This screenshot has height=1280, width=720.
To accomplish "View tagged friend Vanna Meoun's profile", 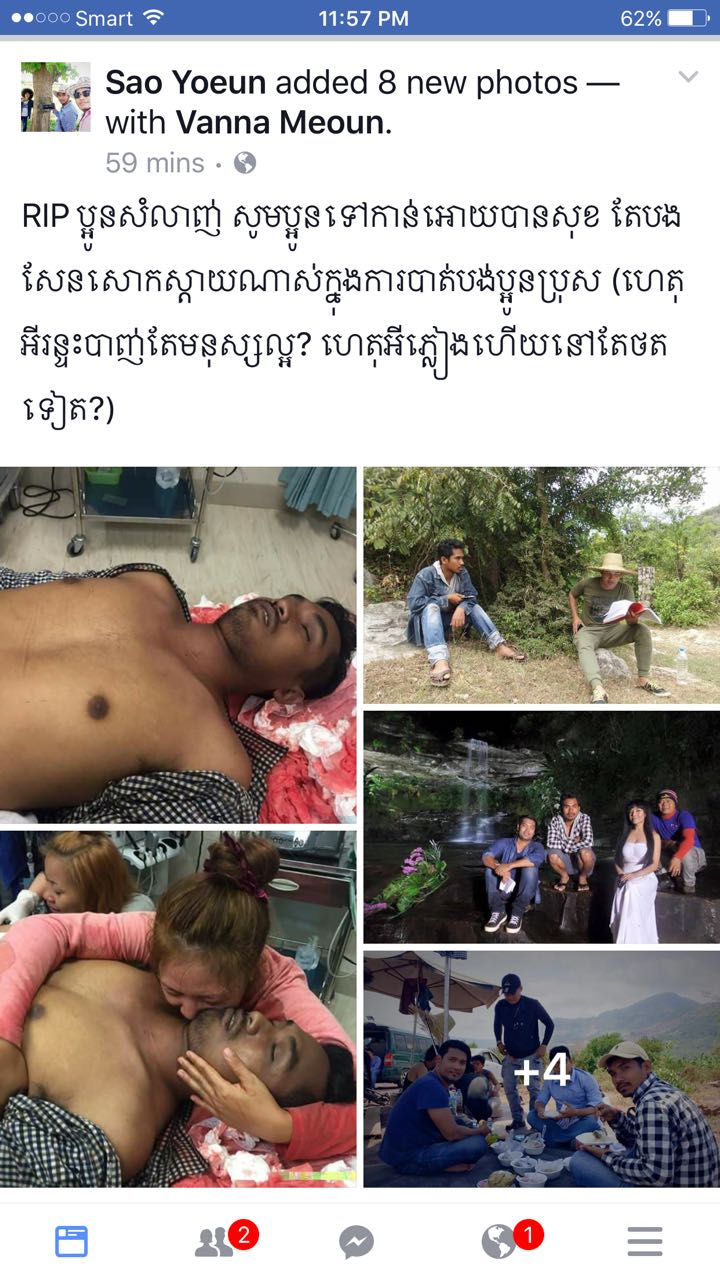I will (280, 123).
